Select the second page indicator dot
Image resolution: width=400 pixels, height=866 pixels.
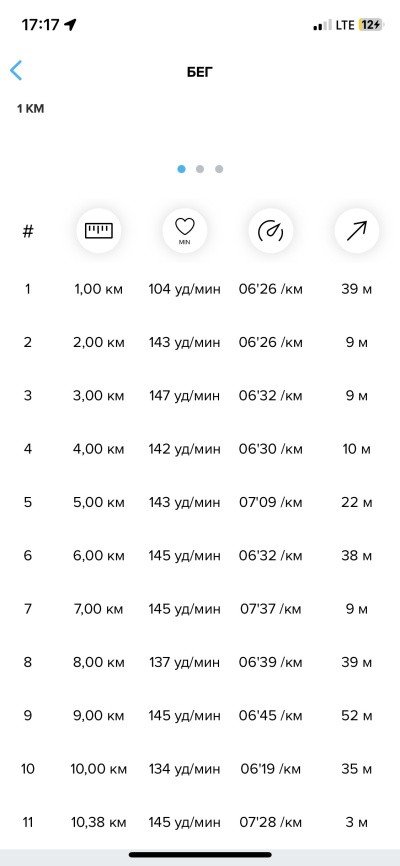[200, 169]
